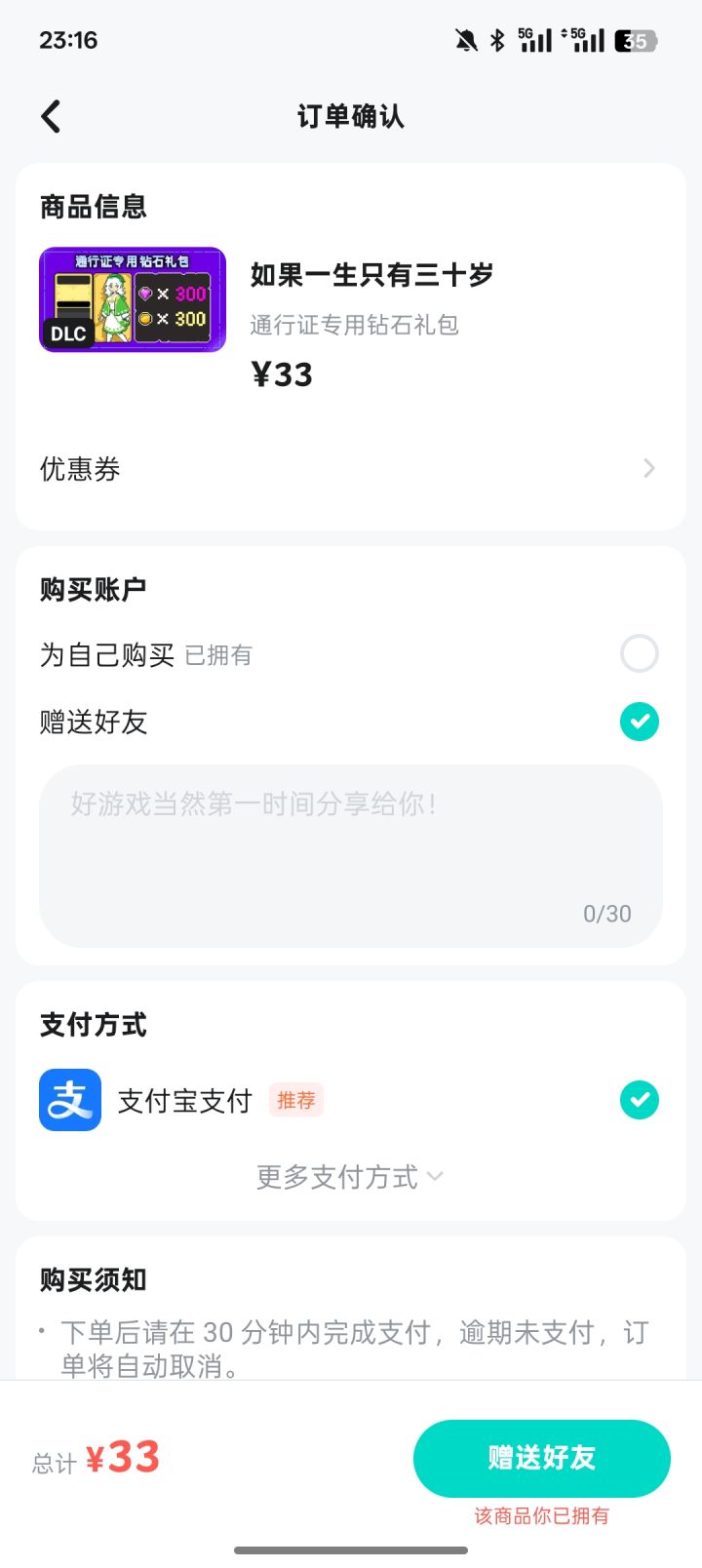Tap the battery indicator in status bar
The width and height of the screenshot is (702, 1568).
[x=635, y=41]
